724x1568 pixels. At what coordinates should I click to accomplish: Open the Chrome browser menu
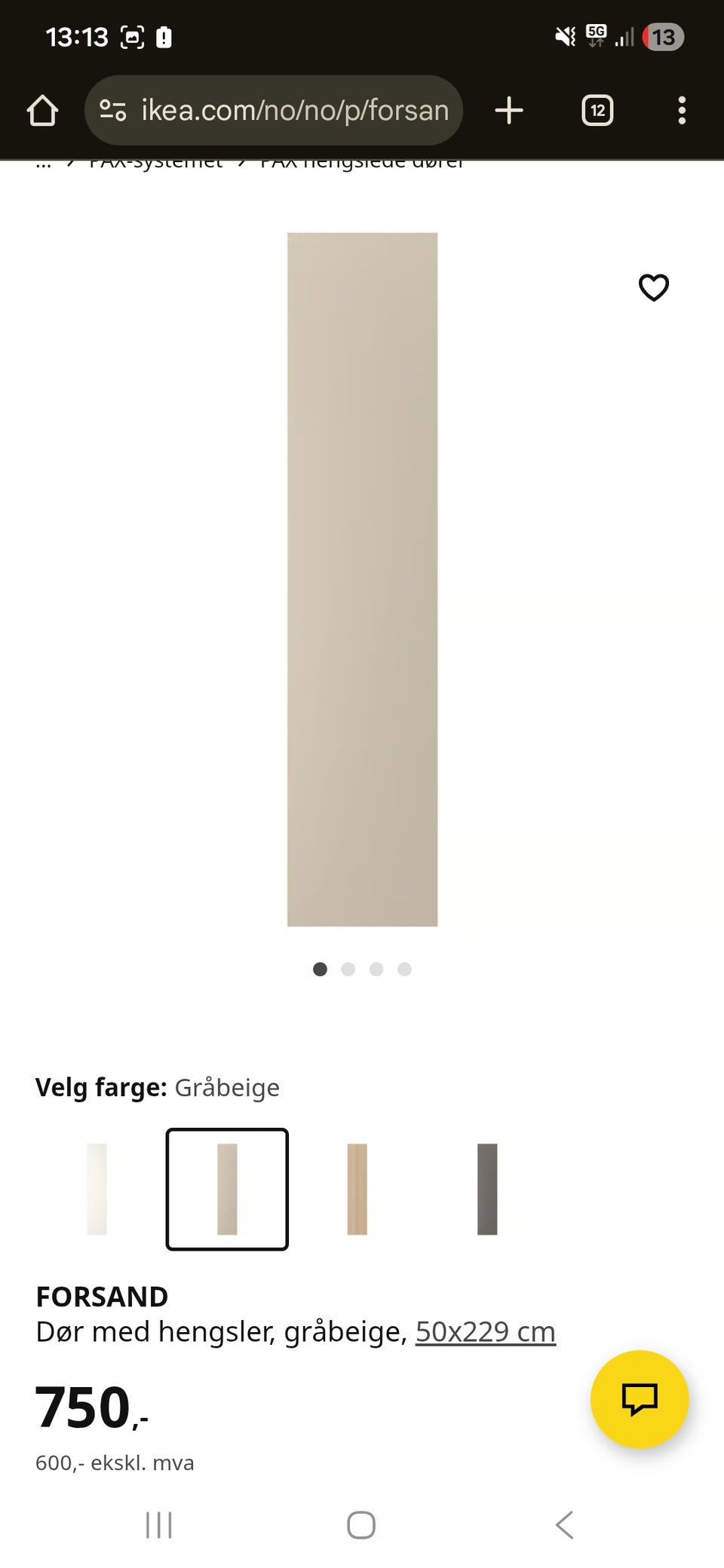pyautogui.click(x=682, y=110)
